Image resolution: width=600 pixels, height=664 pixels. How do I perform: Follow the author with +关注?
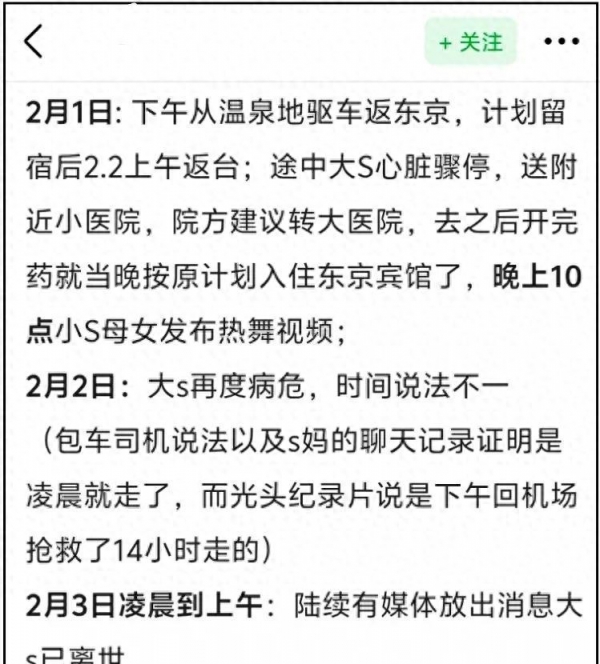click(470, 42)
